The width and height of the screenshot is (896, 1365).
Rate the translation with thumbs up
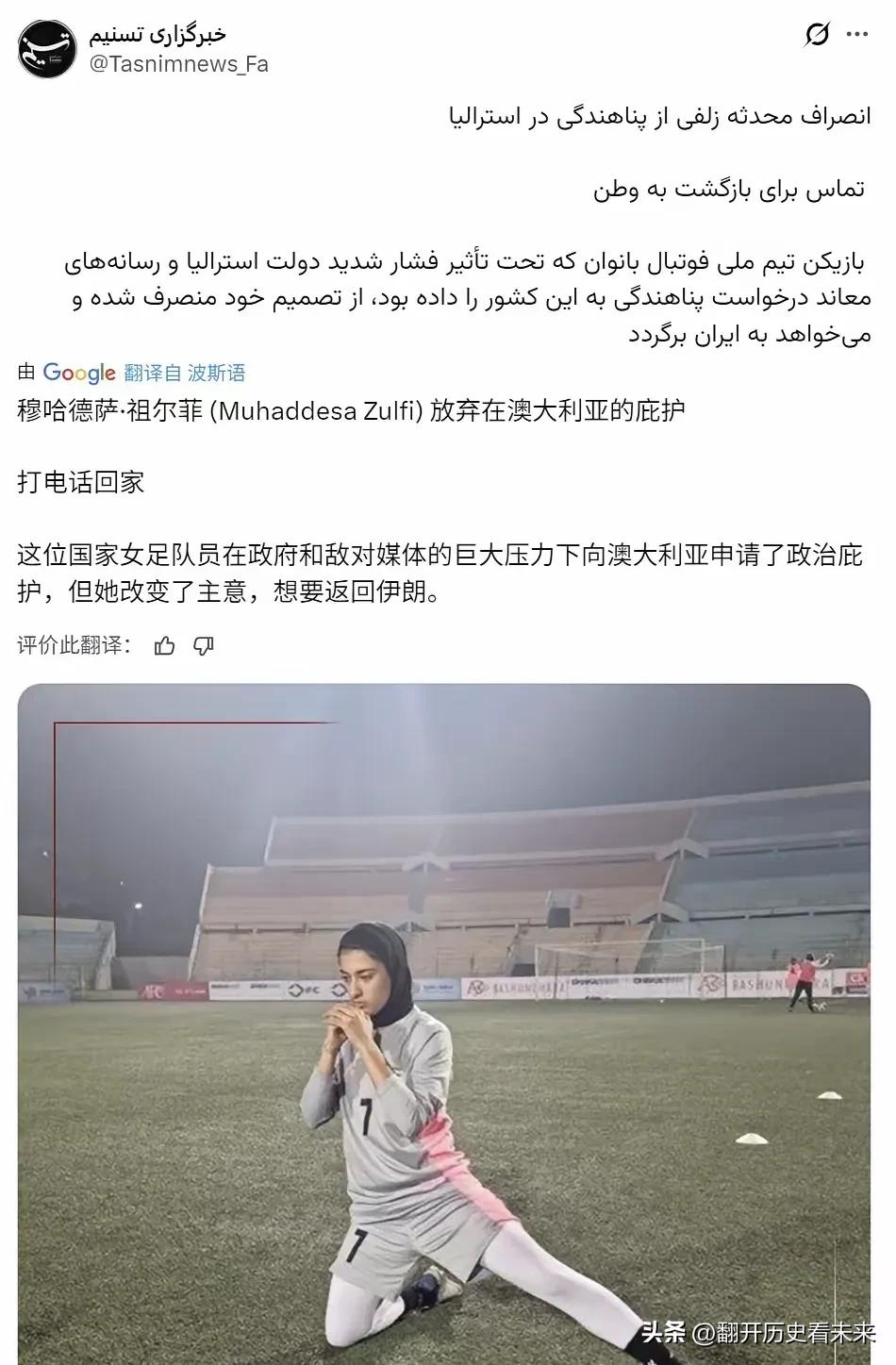(166, 645)
